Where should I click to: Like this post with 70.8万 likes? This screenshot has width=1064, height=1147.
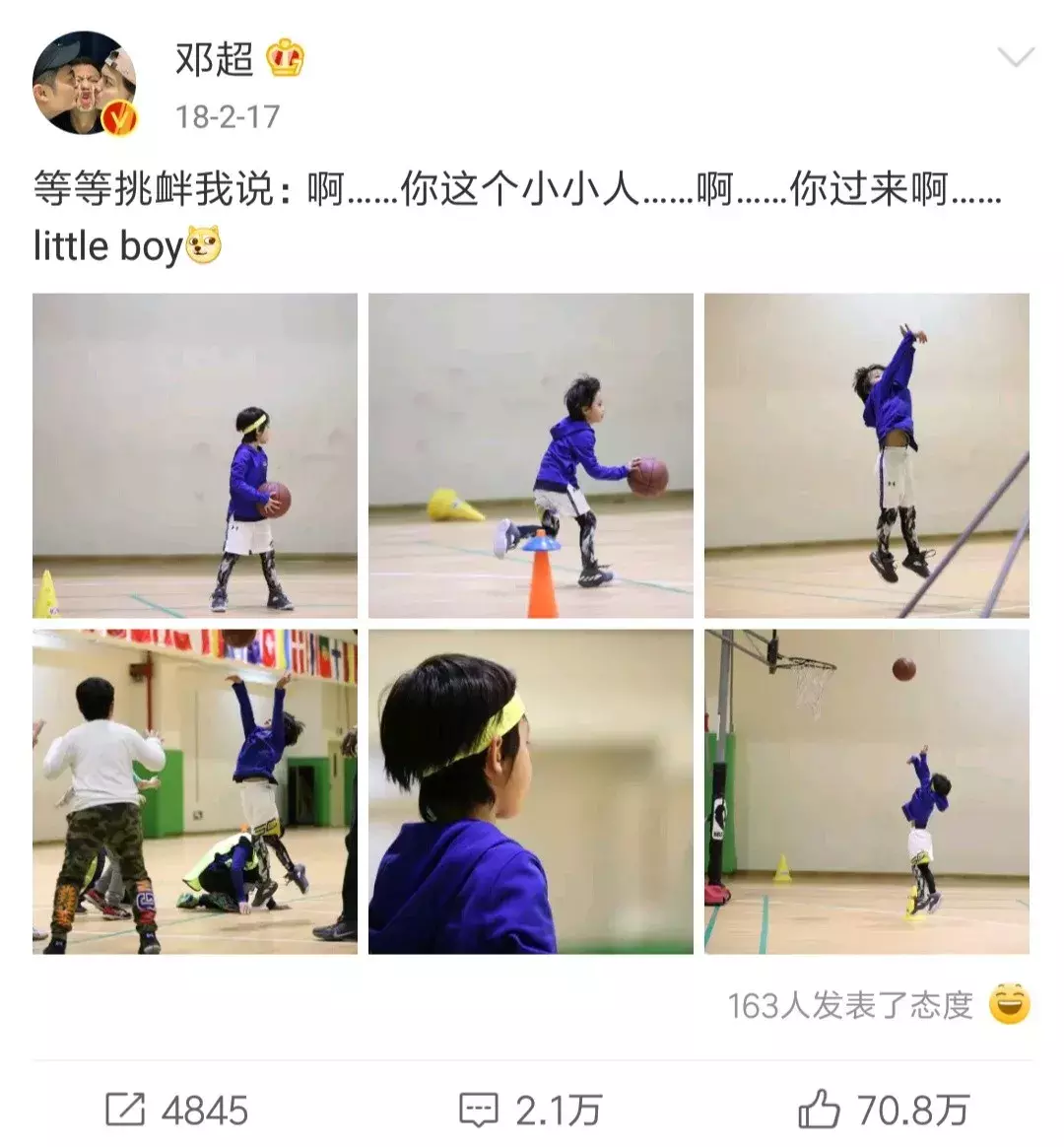(884, 1111)
